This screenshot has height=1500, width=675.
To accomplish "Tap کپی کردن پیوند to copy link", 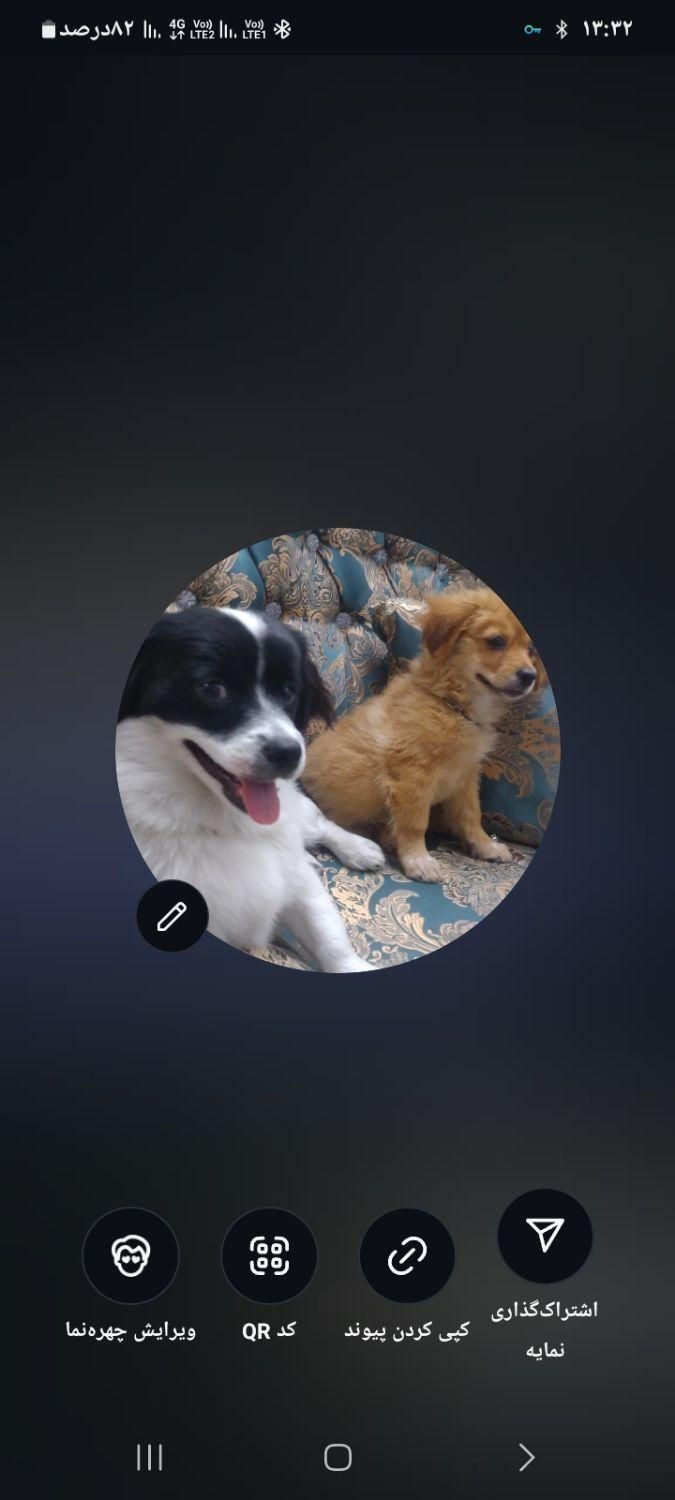I will click(407, 1256).
